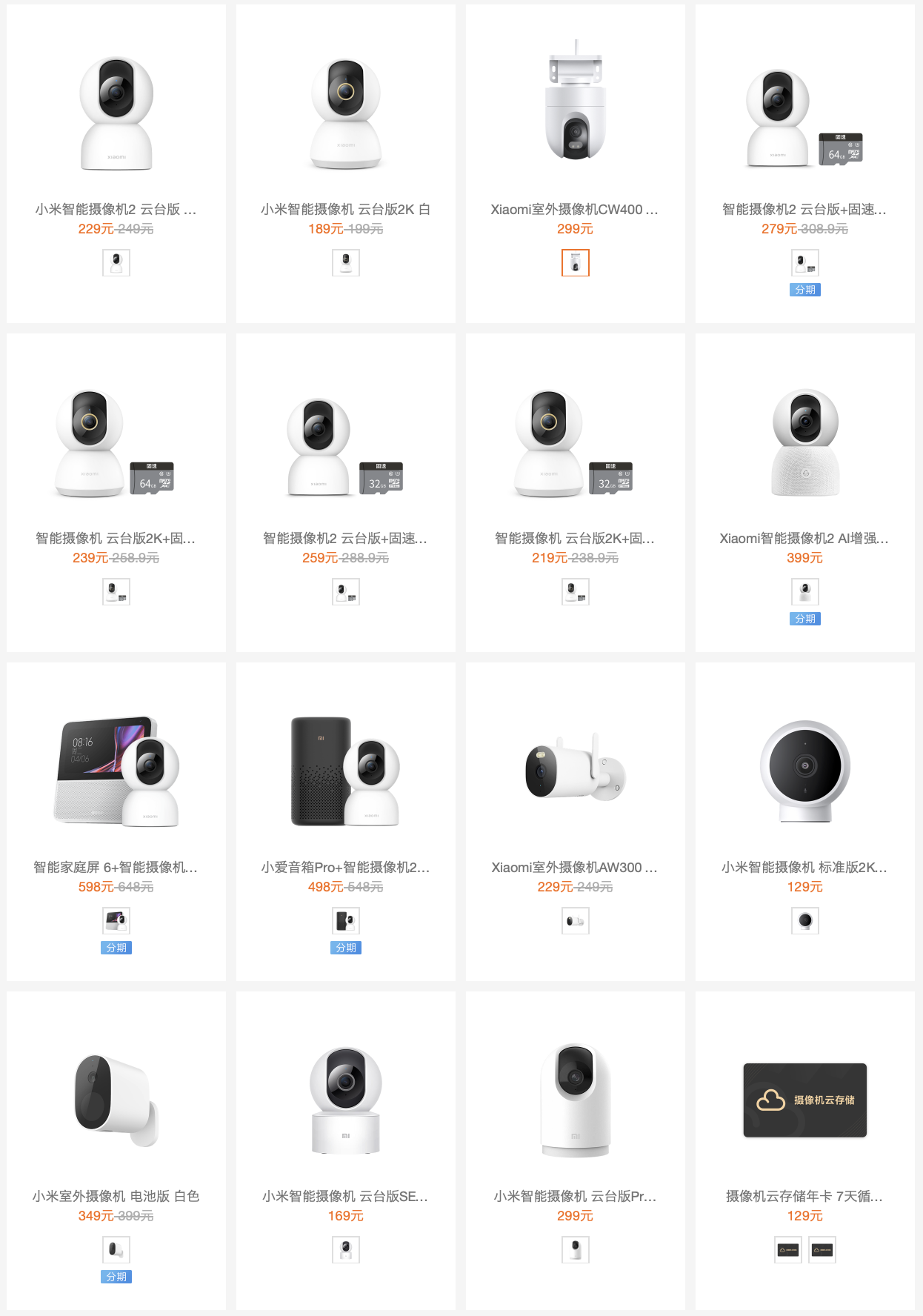The width and height of the screenshot is (923, 1316).
Task: Open 小米智能摄像机 云台版Pro product card
Action: [x=575, y=1196]
